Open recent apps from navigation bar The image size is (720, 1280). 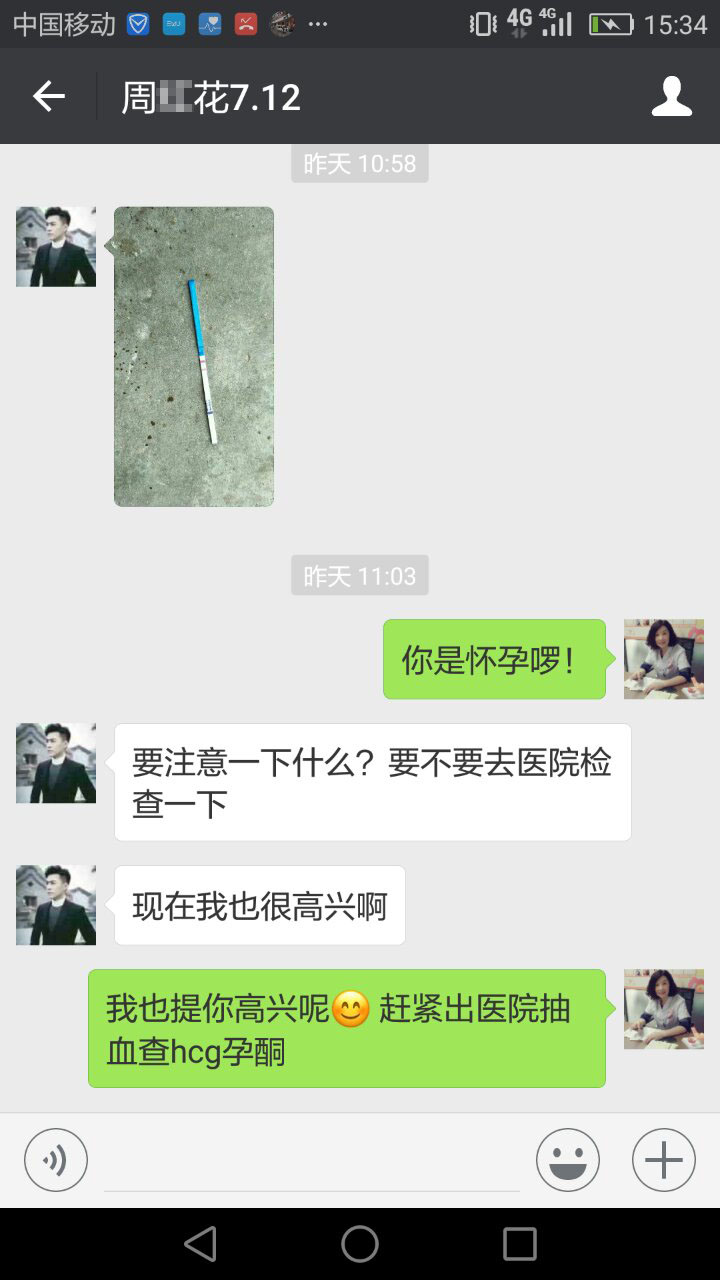click(x=519, y=1244)
